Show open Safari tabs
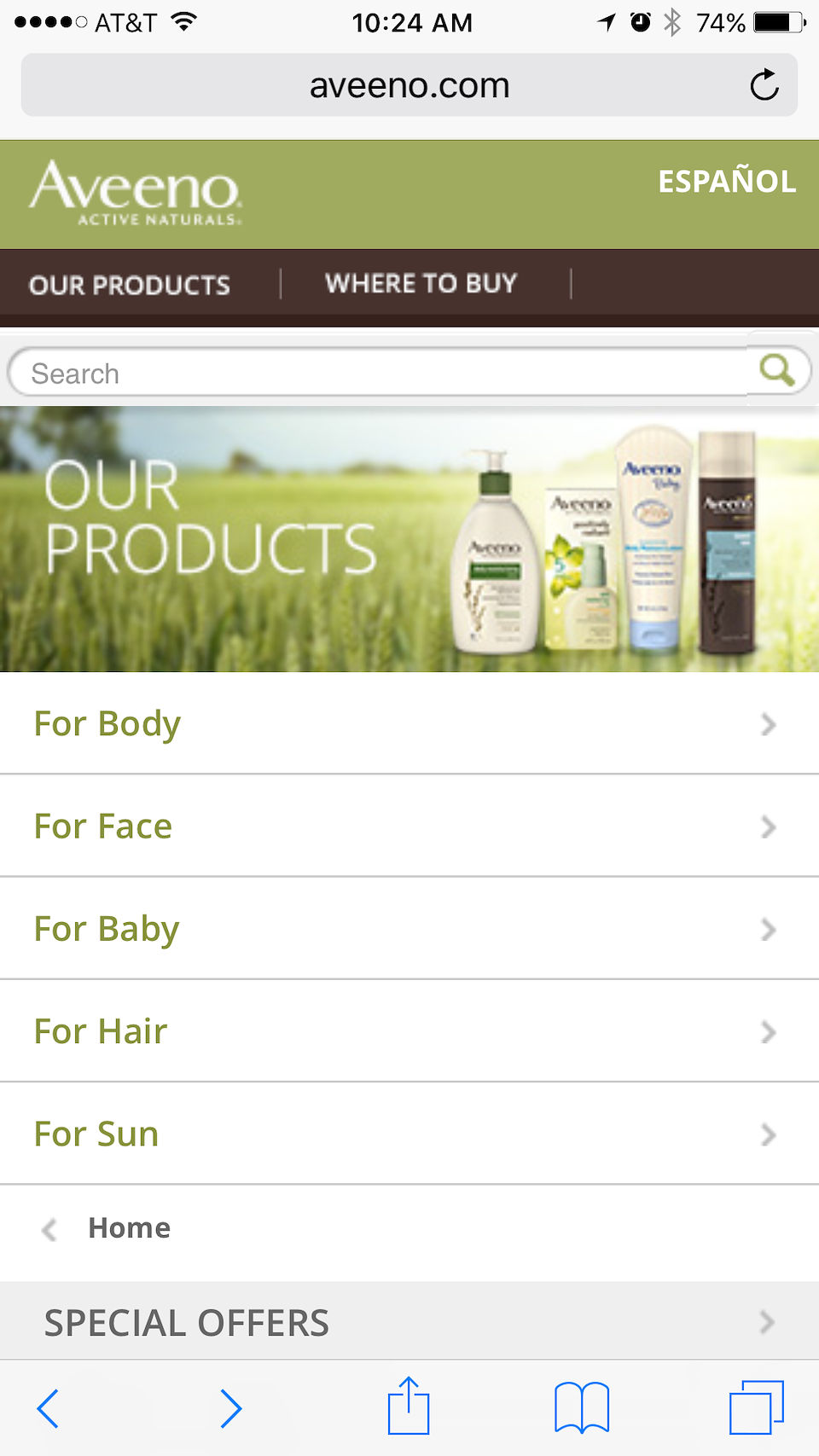The height and width of the screenshot is (1456, 819). (x=756, y=1408)
